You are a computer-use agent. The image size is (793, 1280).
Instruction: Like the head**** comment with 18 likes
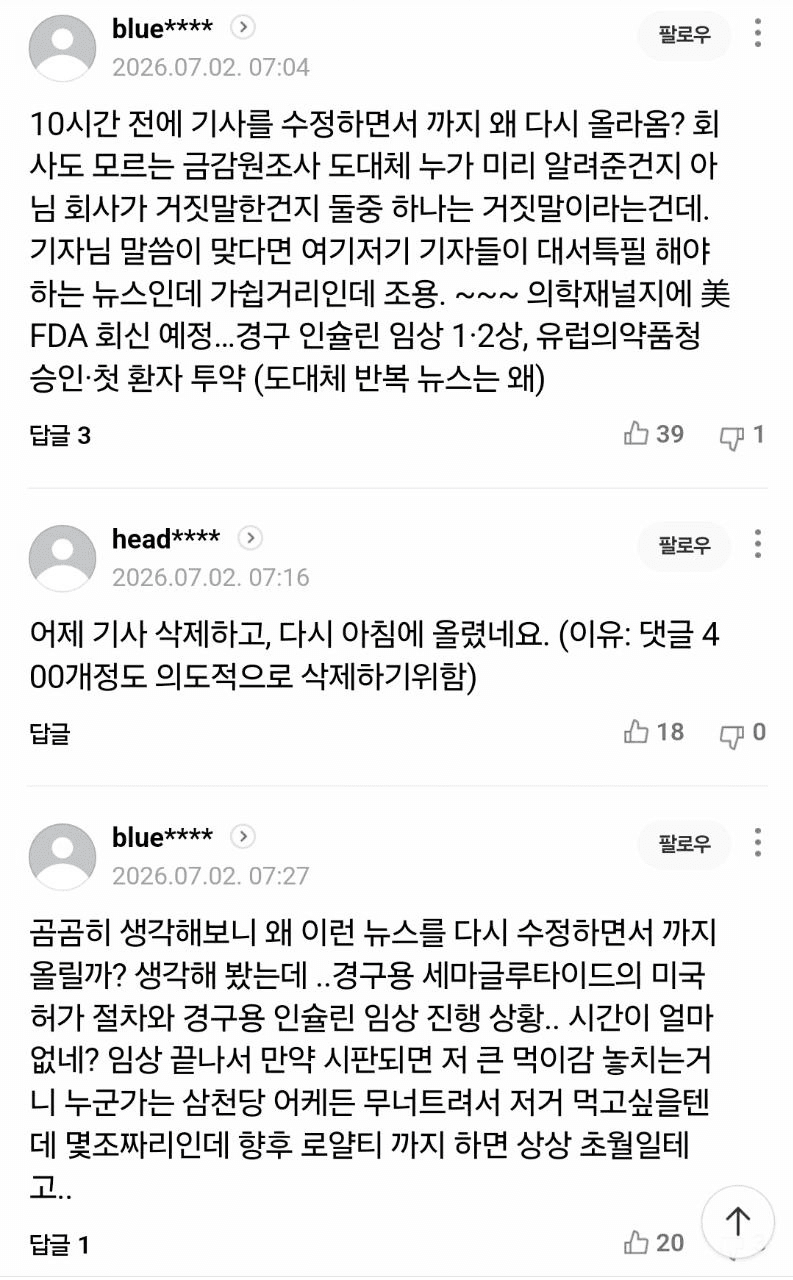tap(654, 732)
